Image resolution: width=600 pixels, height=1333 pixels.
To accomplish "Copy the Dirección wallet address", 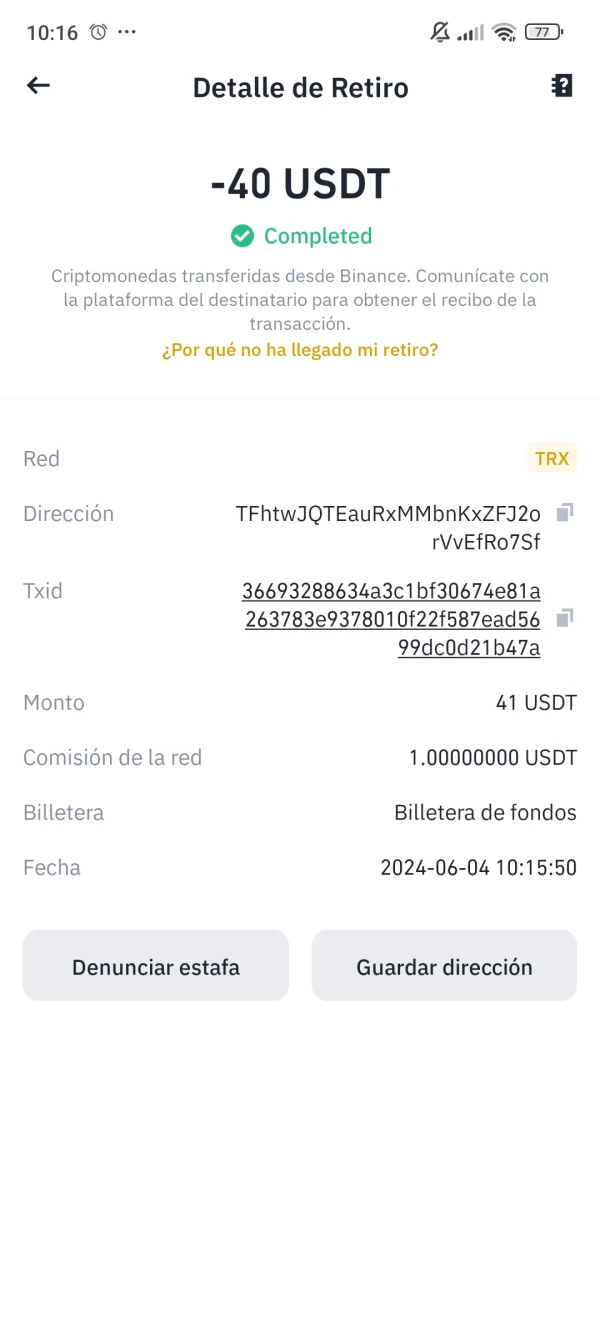I will click(565, 513).
